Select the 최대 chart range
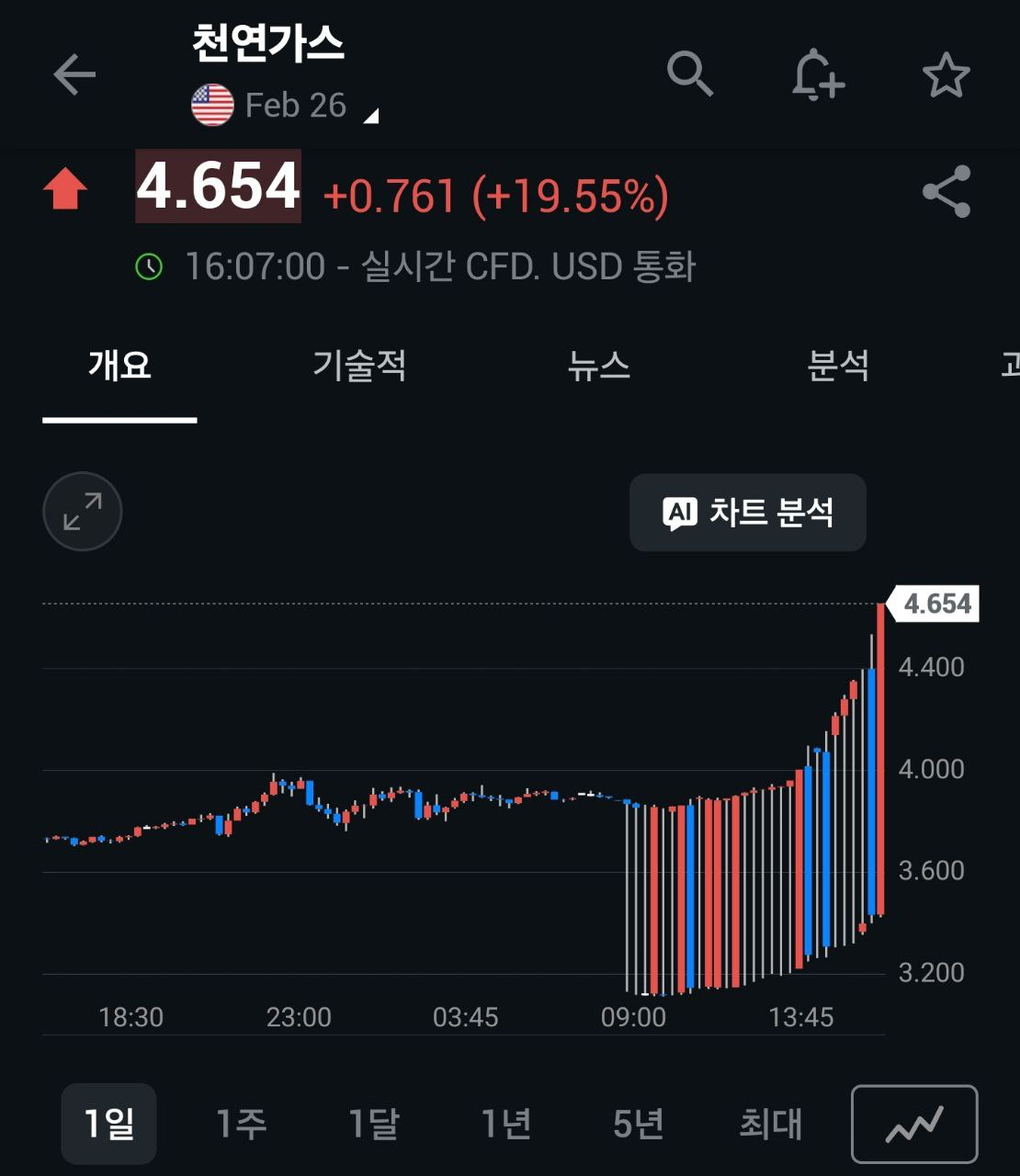The height and width of the screenshot is (1176, 1020). tap(770, 1123)
